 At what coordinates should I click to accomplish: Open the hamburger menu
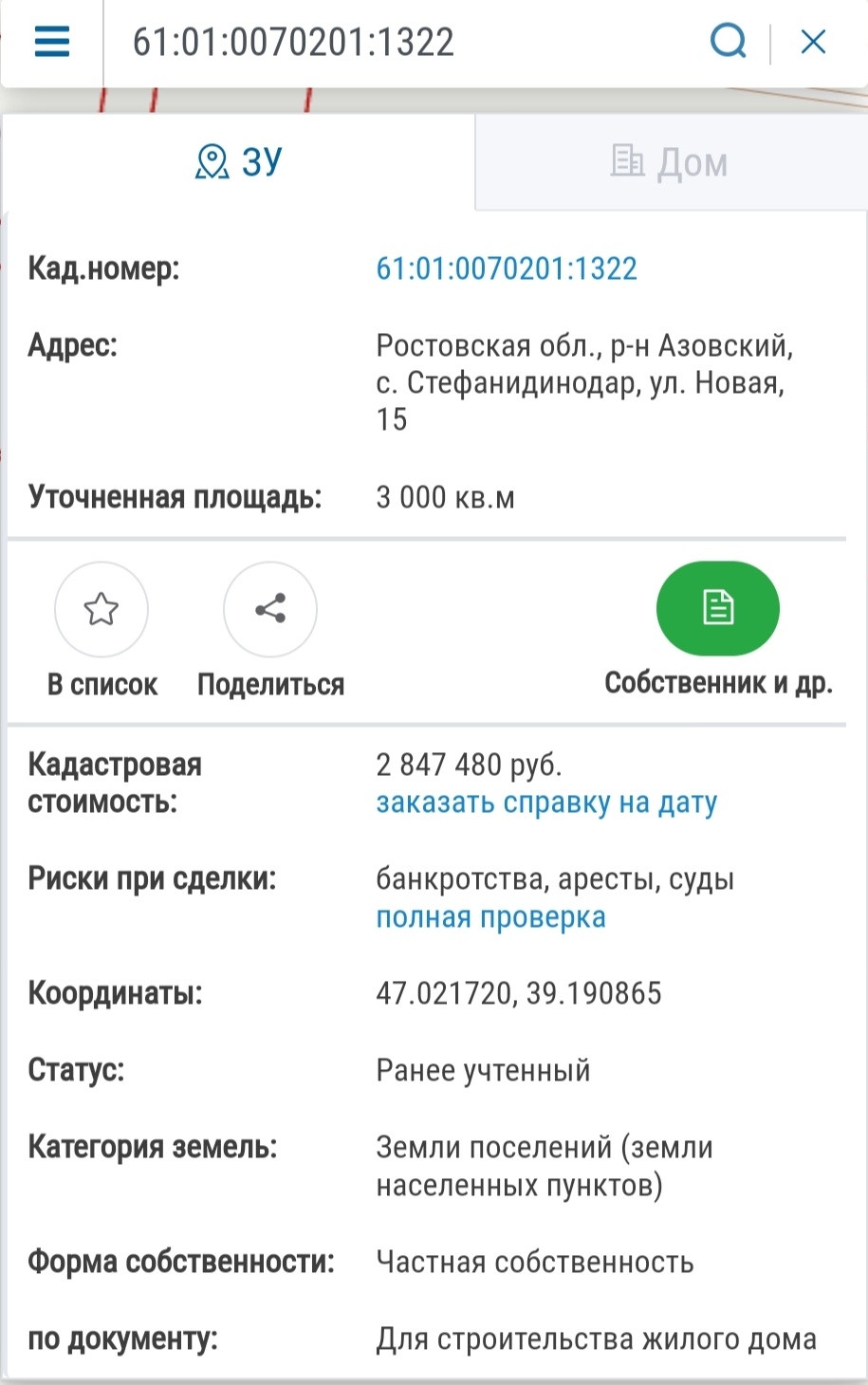coord(52,42)
